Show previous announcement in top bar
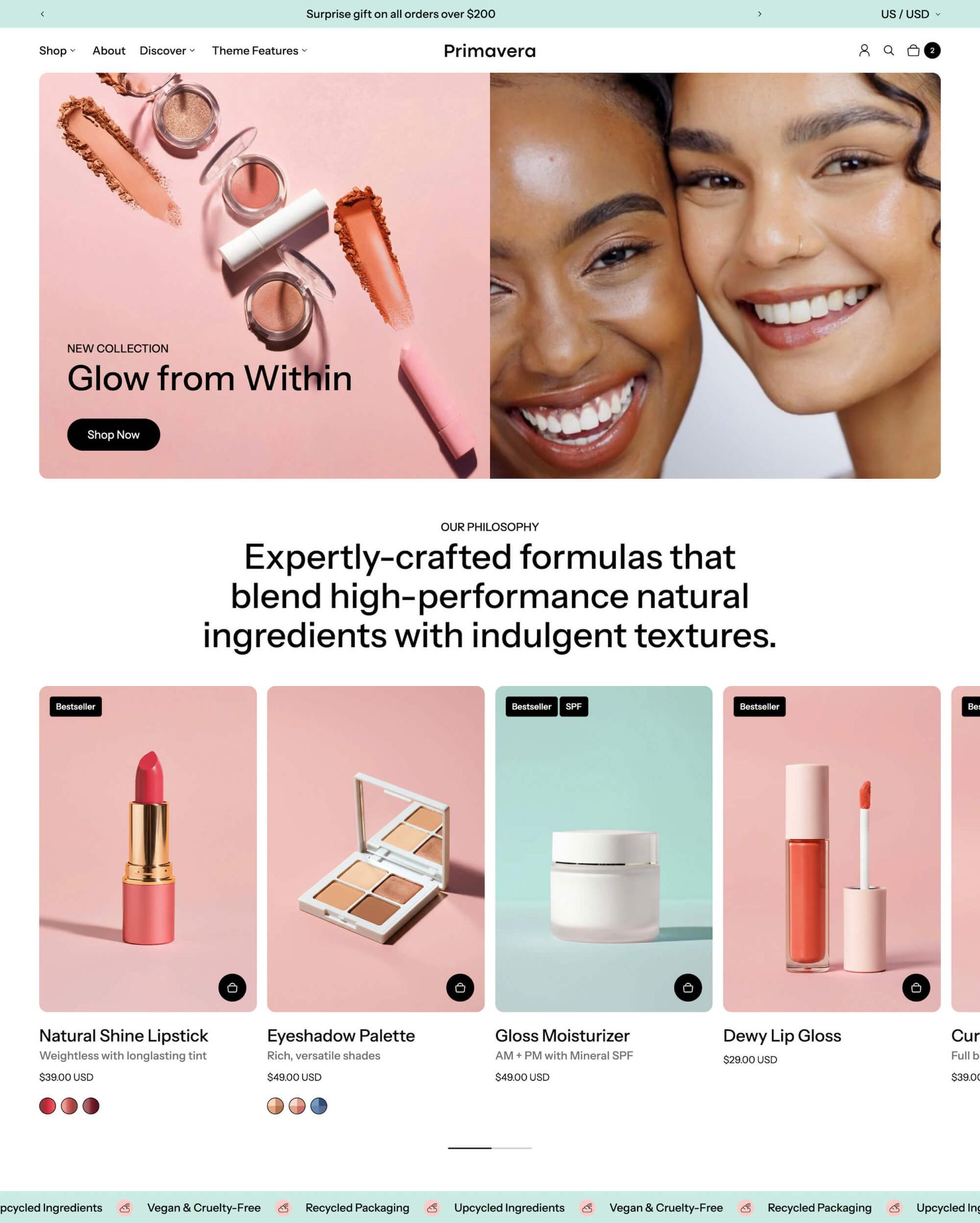 42,14
